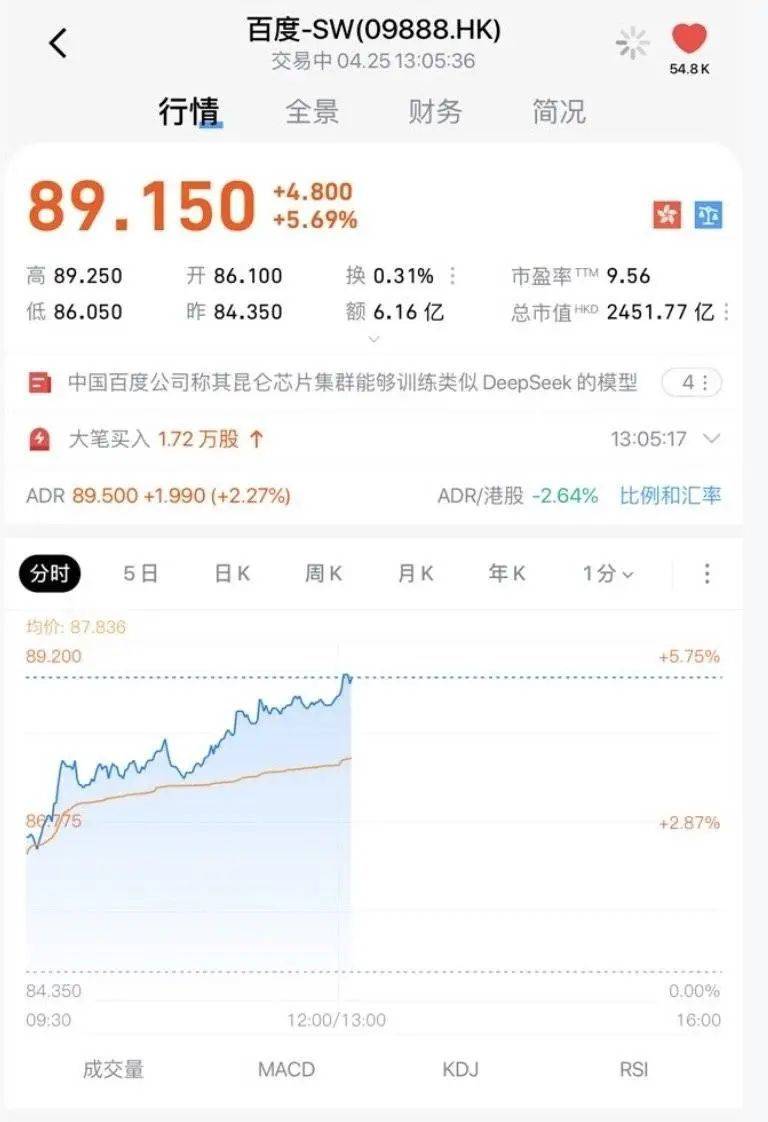This screenshot has height=1122, width=768.
Task: Open the 1分 interval dropdown
Action: [608, 573]
